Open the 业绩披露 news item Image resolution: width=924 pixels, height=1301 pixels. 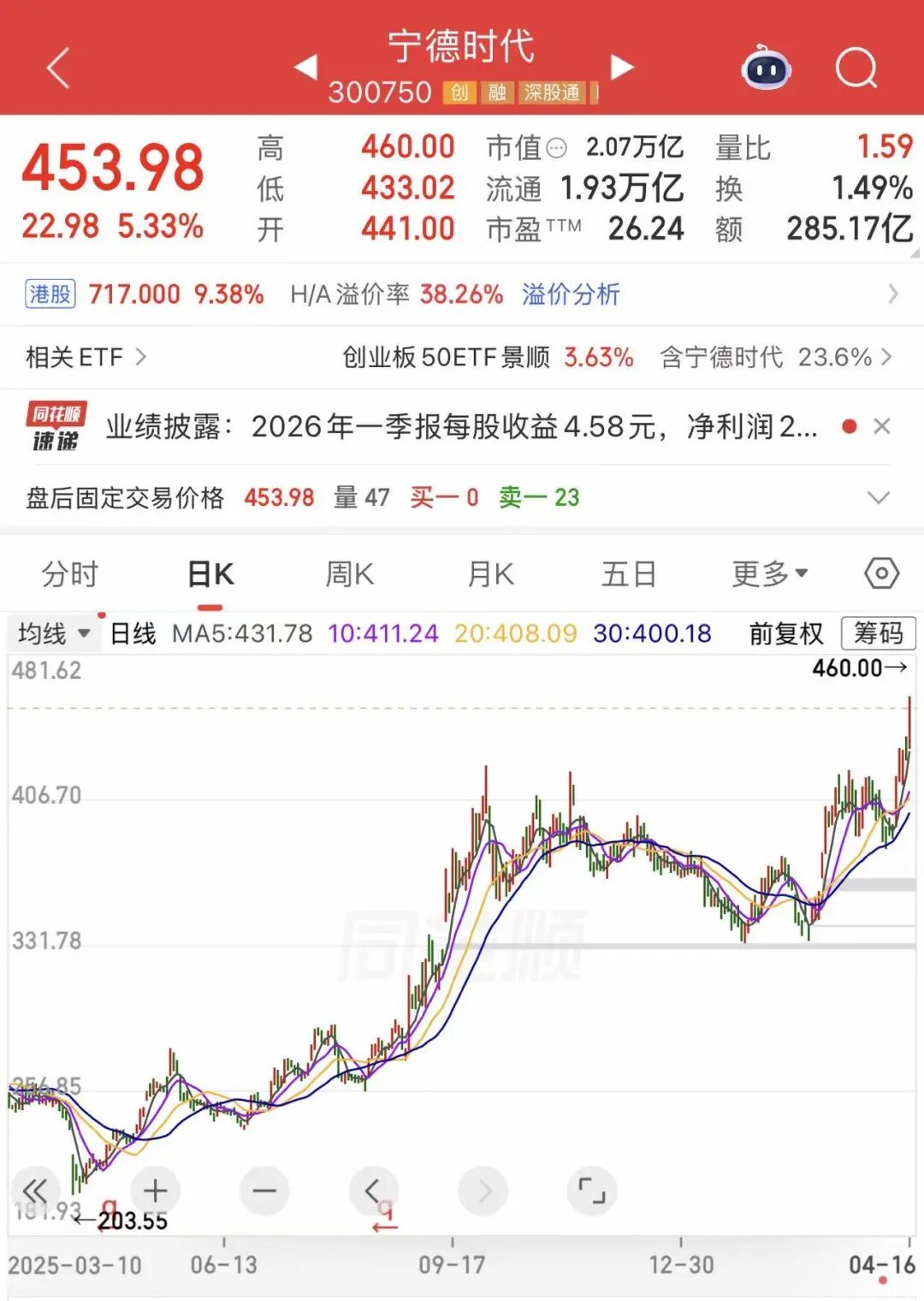[462, 426]
